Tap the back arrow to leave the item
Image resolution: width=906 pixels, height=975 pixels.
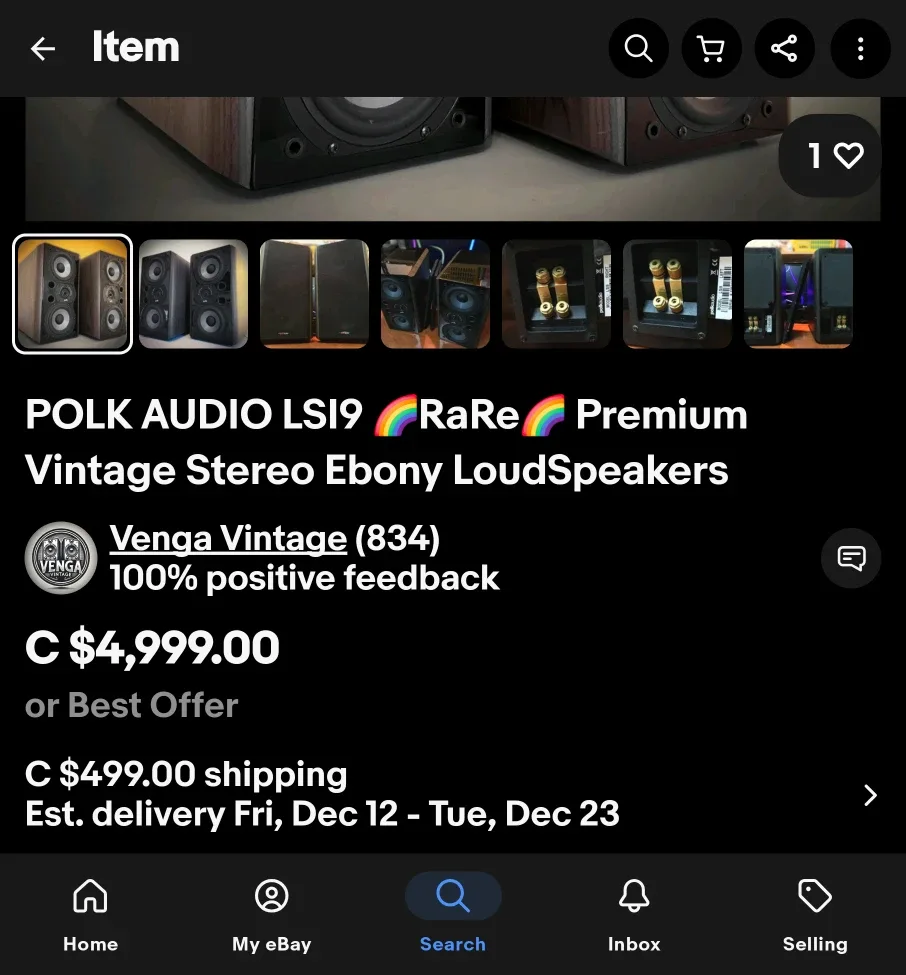[x=42, y=48]
